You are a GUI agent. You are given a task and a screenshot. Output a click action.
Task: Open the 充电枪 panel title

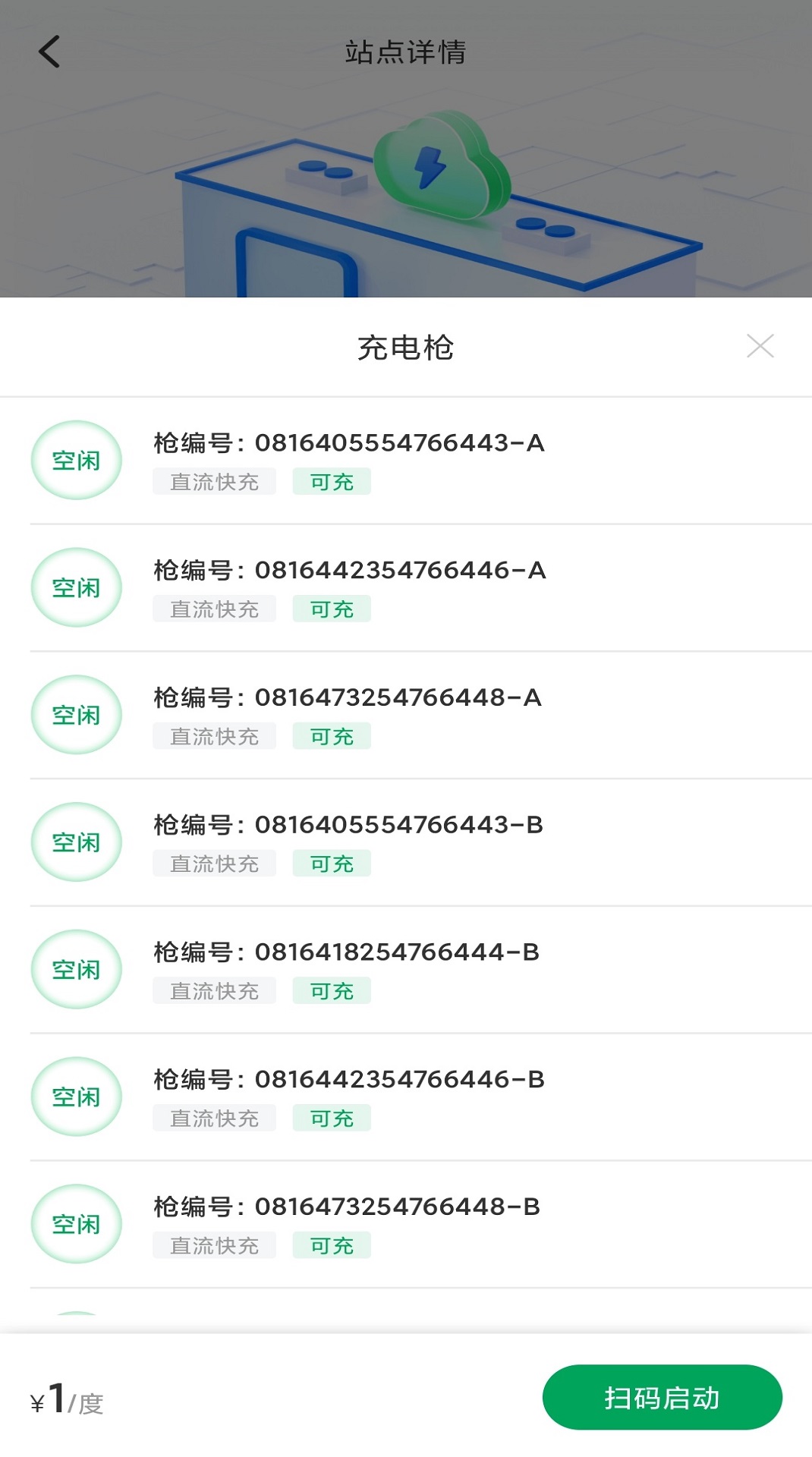[x=405, y=346]
